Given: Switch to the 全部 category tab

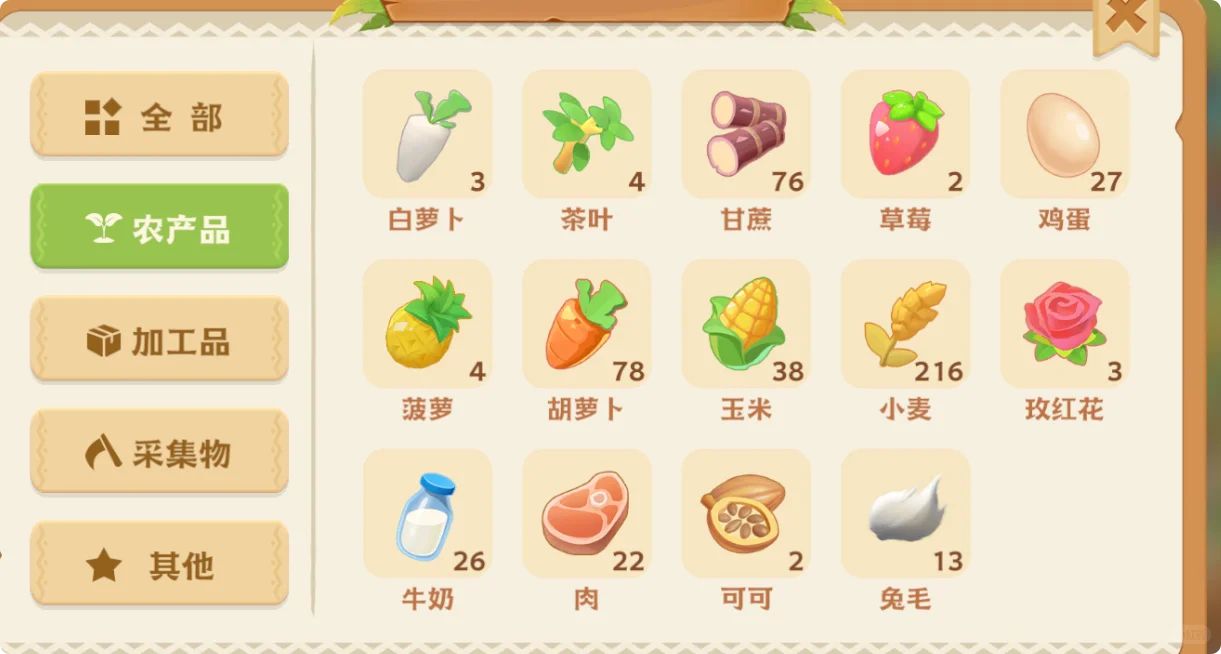Looking at the screenshot, I should point(159,116).
